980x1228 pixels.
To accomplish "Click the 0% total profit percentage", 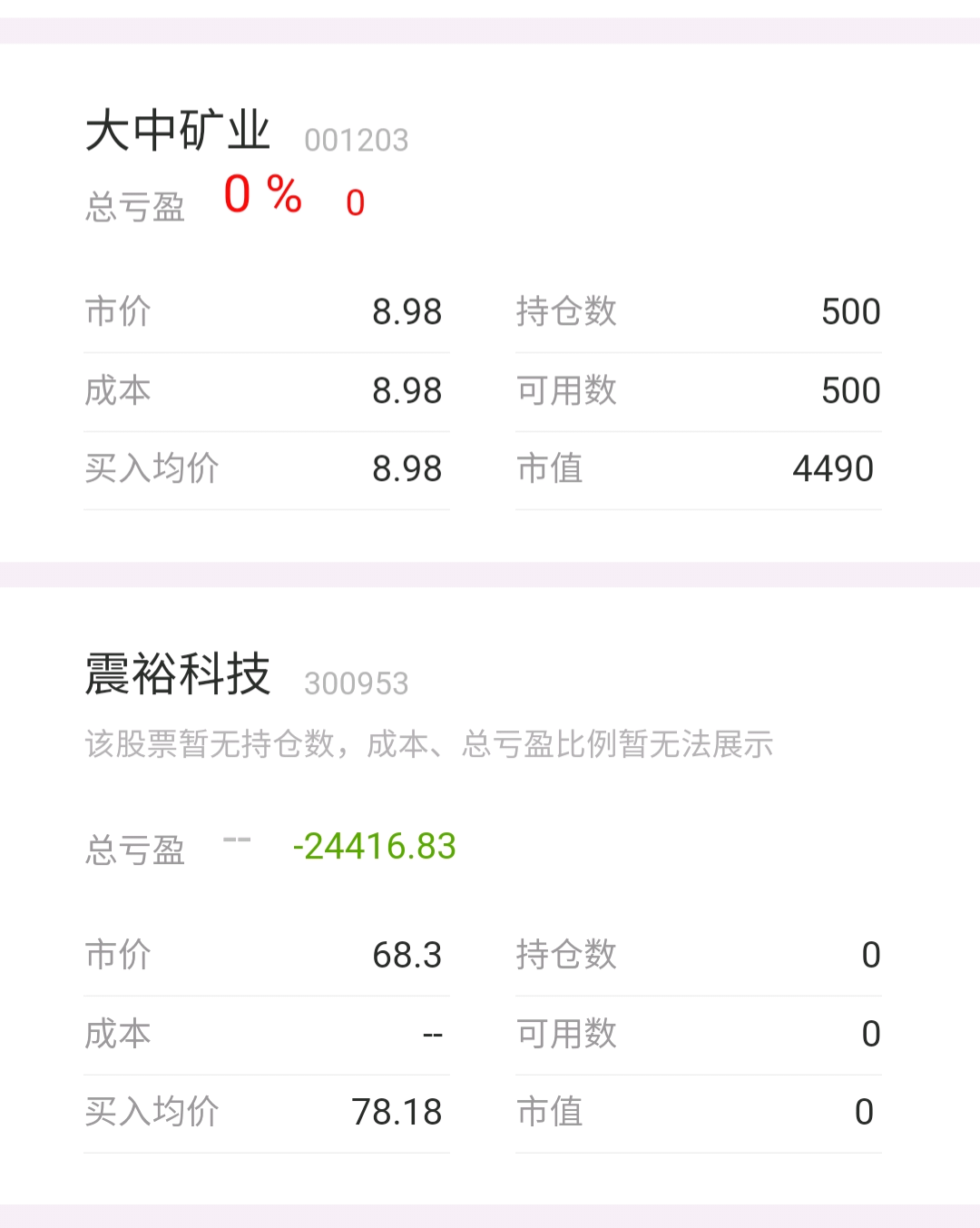I will (x=261, y=194).
